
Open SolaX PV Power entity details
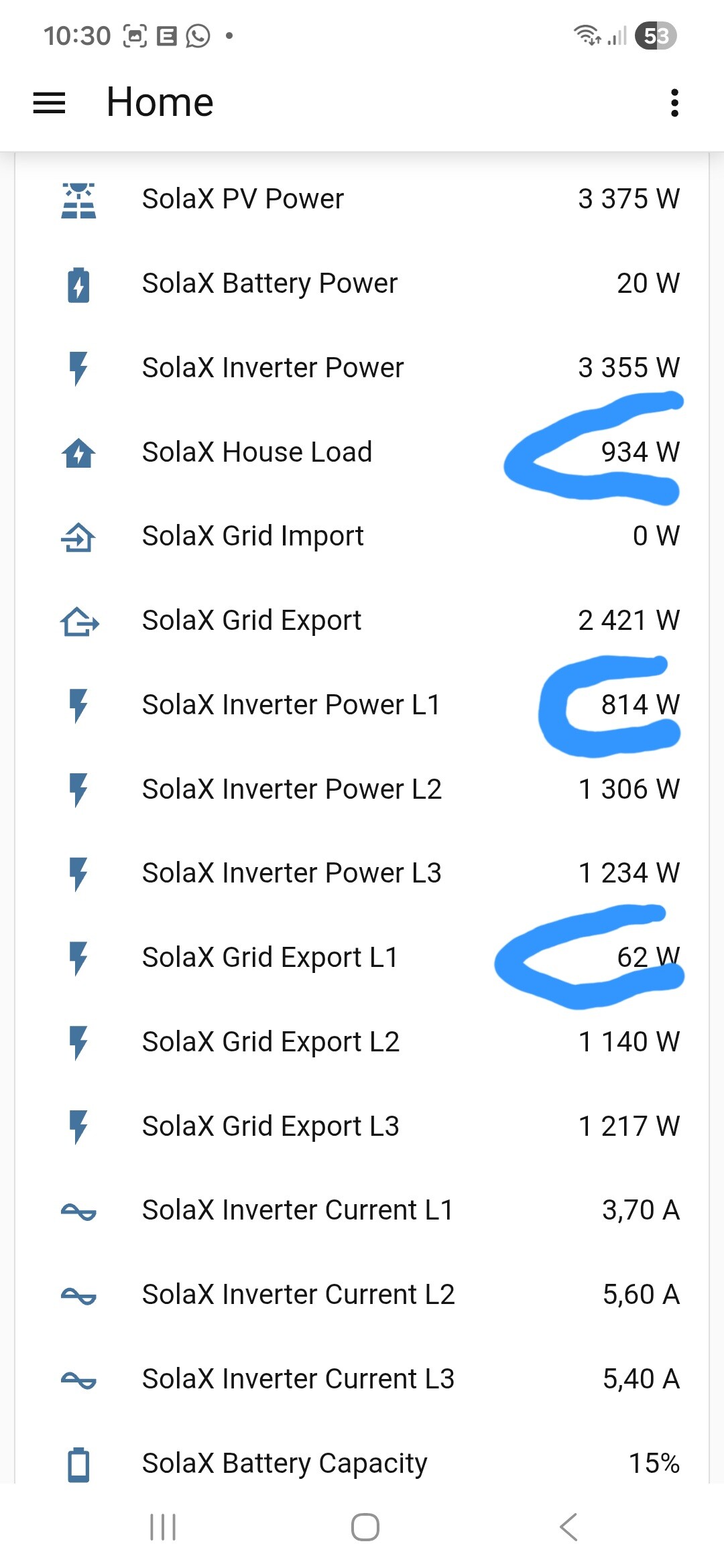(x=243, y=199)
